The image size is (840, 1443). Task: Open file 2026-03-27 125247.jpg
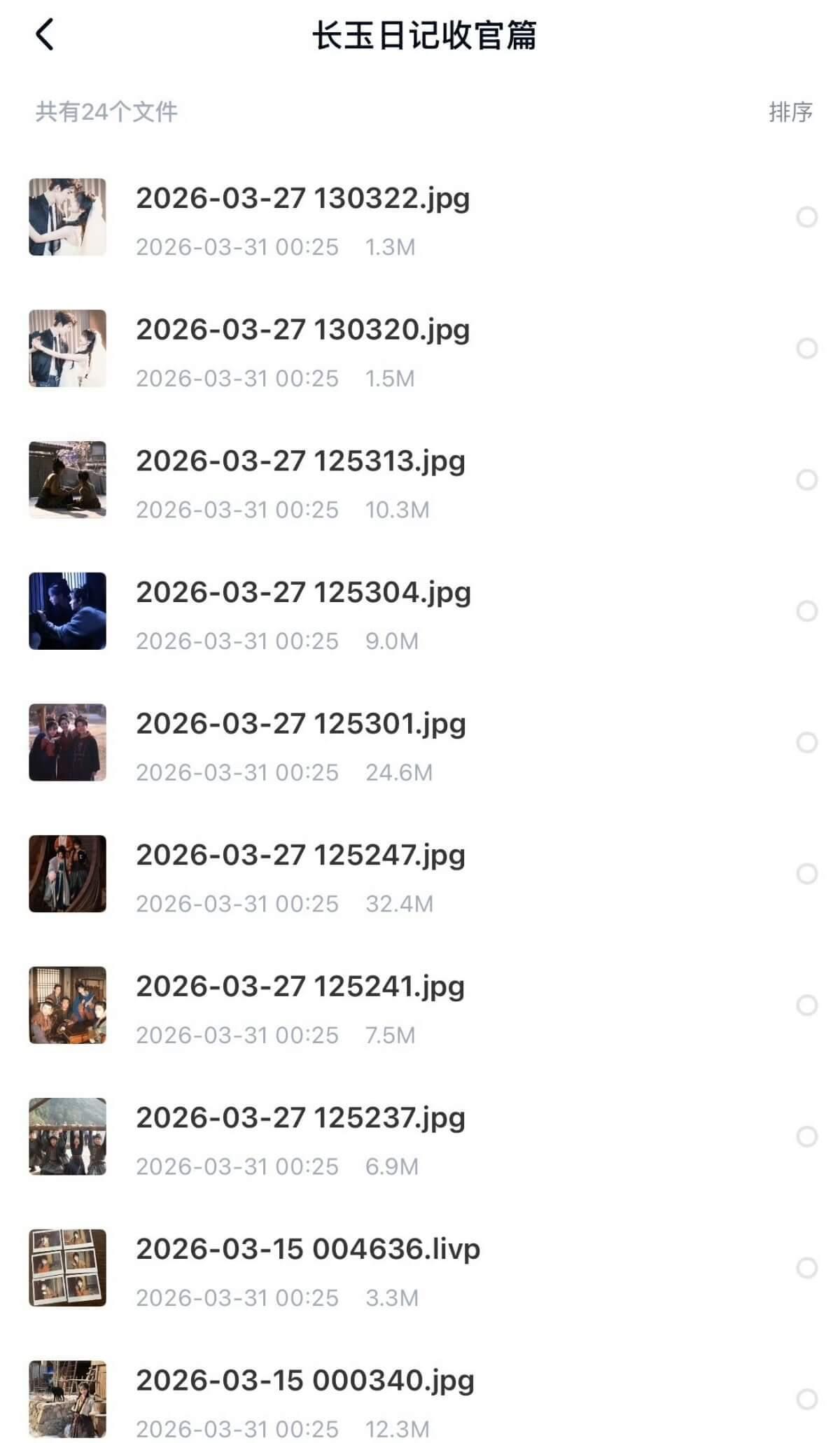[420, 874]
